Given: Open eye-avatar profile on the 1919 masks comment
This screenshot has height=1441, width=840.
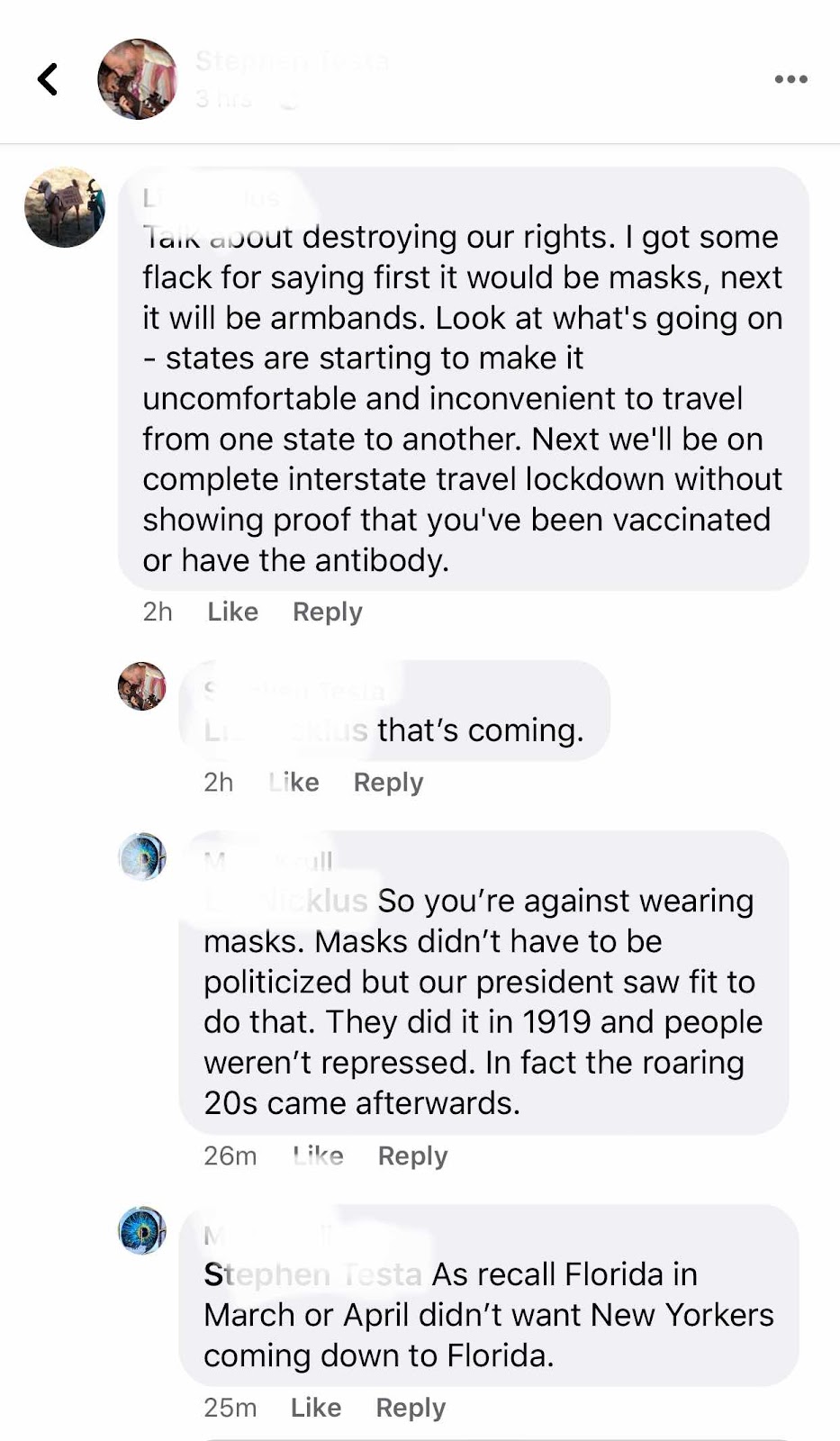Looking at the screenshot, I should pos(142,856).
